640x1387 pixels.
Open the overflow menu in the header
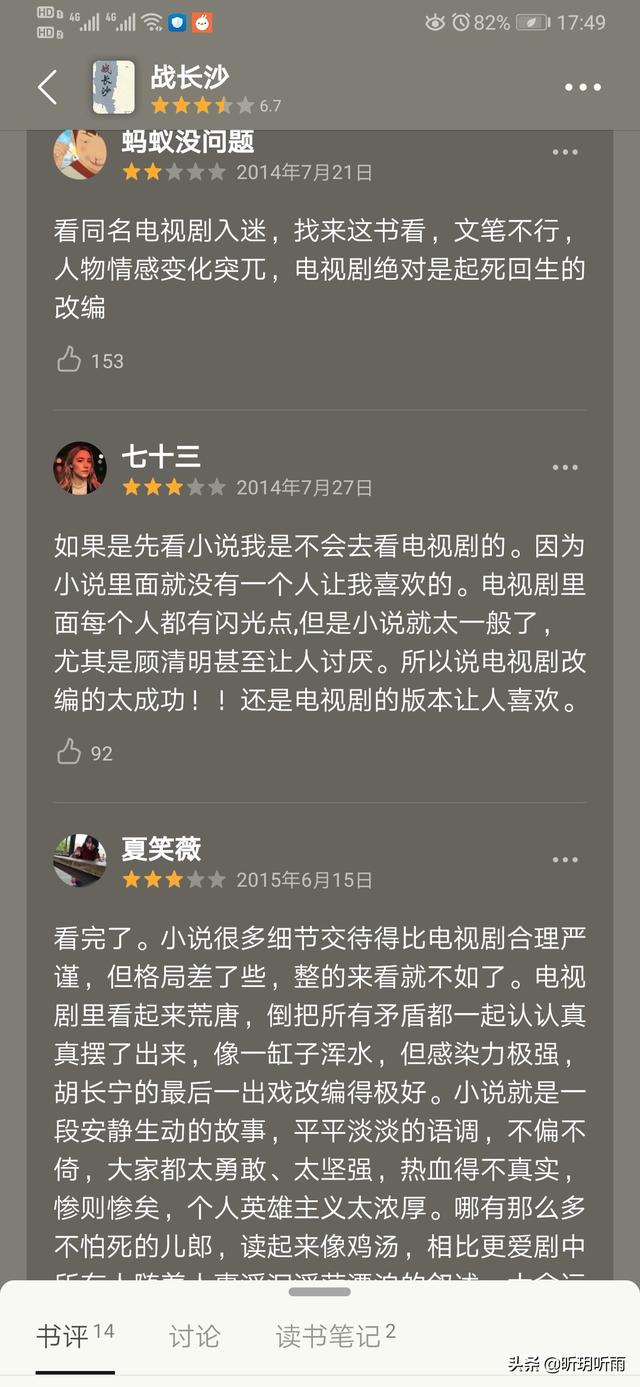[x=583, y=88]
